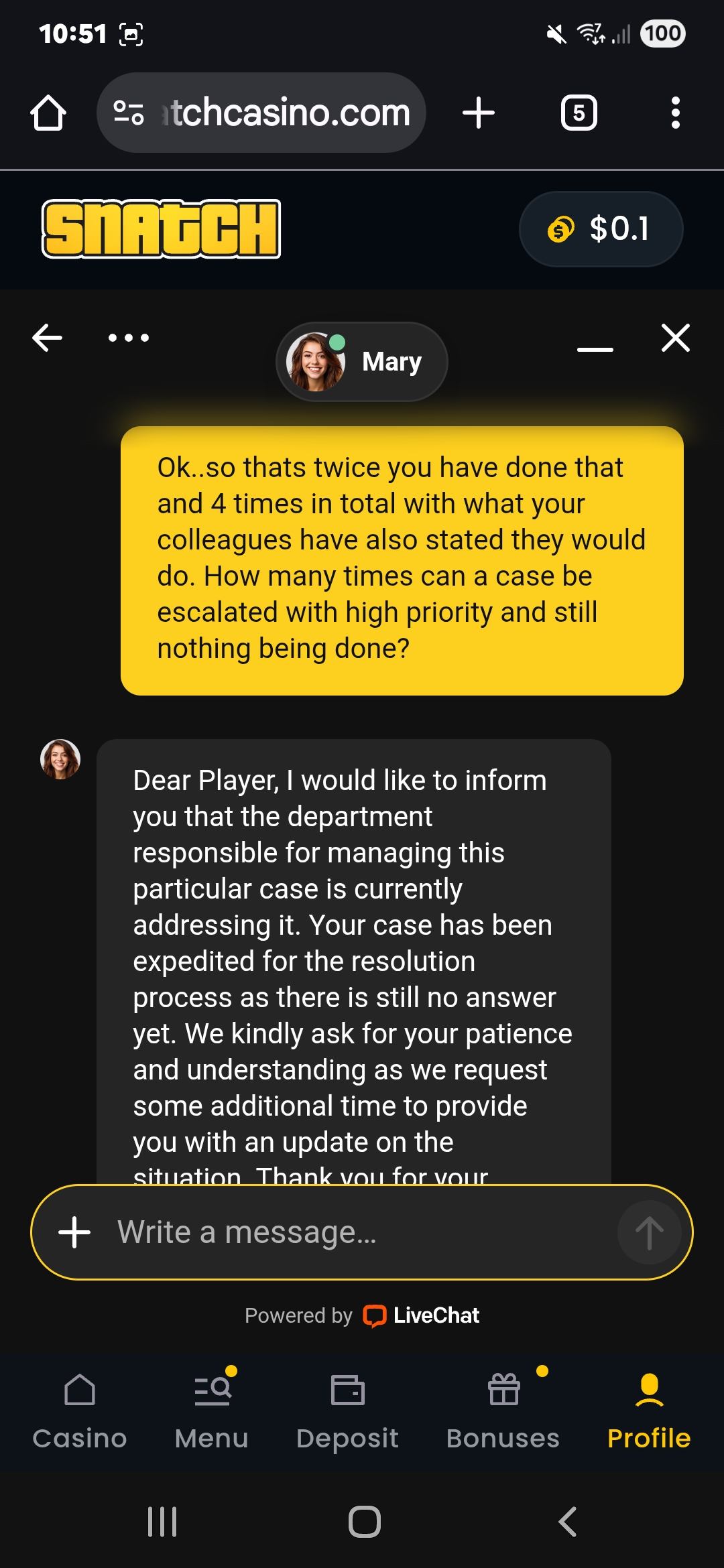Viewport: 724px width, 1568px height.
Task: Tap the system back button
Action: tap(568, 1522)
